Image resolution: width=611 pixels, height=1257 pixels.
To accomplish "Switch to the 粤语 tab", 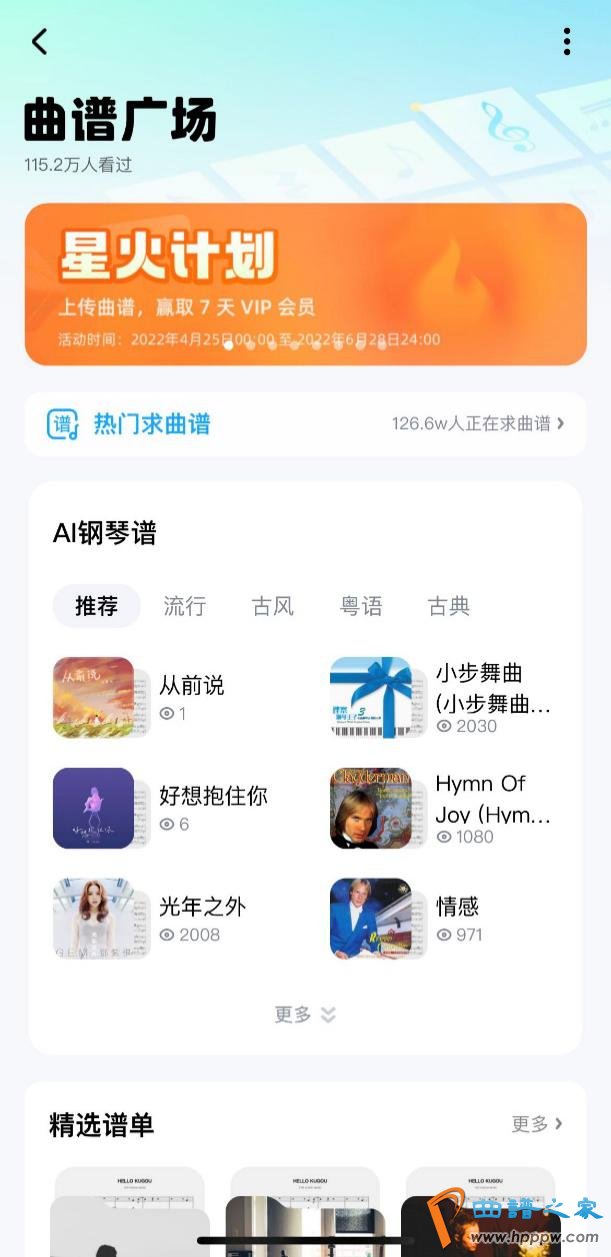I will (x=361, y=606).
